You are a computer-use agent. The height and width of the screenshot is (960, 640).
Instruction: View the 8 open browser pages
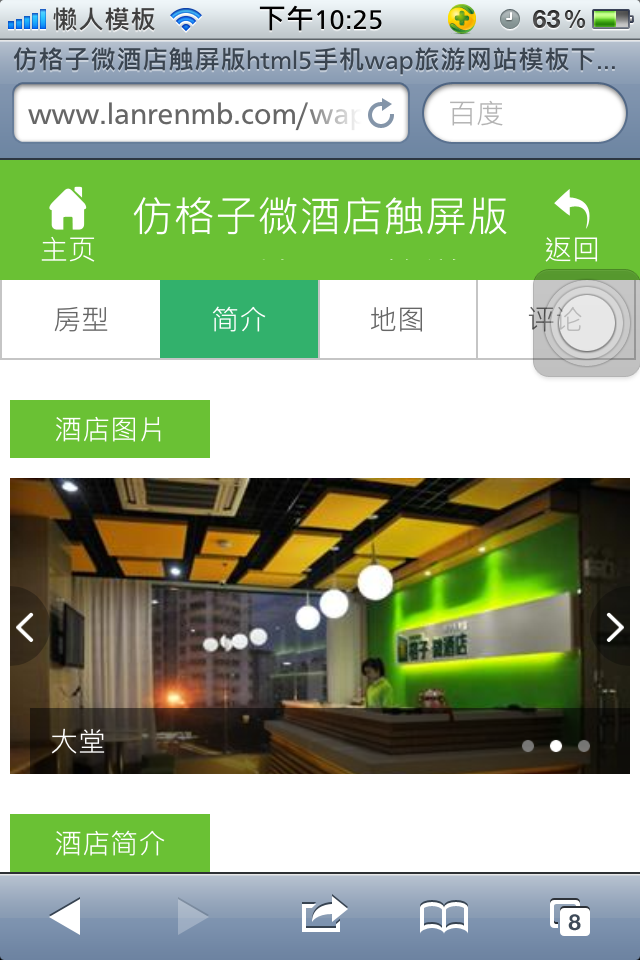click(x=570, y=916)
